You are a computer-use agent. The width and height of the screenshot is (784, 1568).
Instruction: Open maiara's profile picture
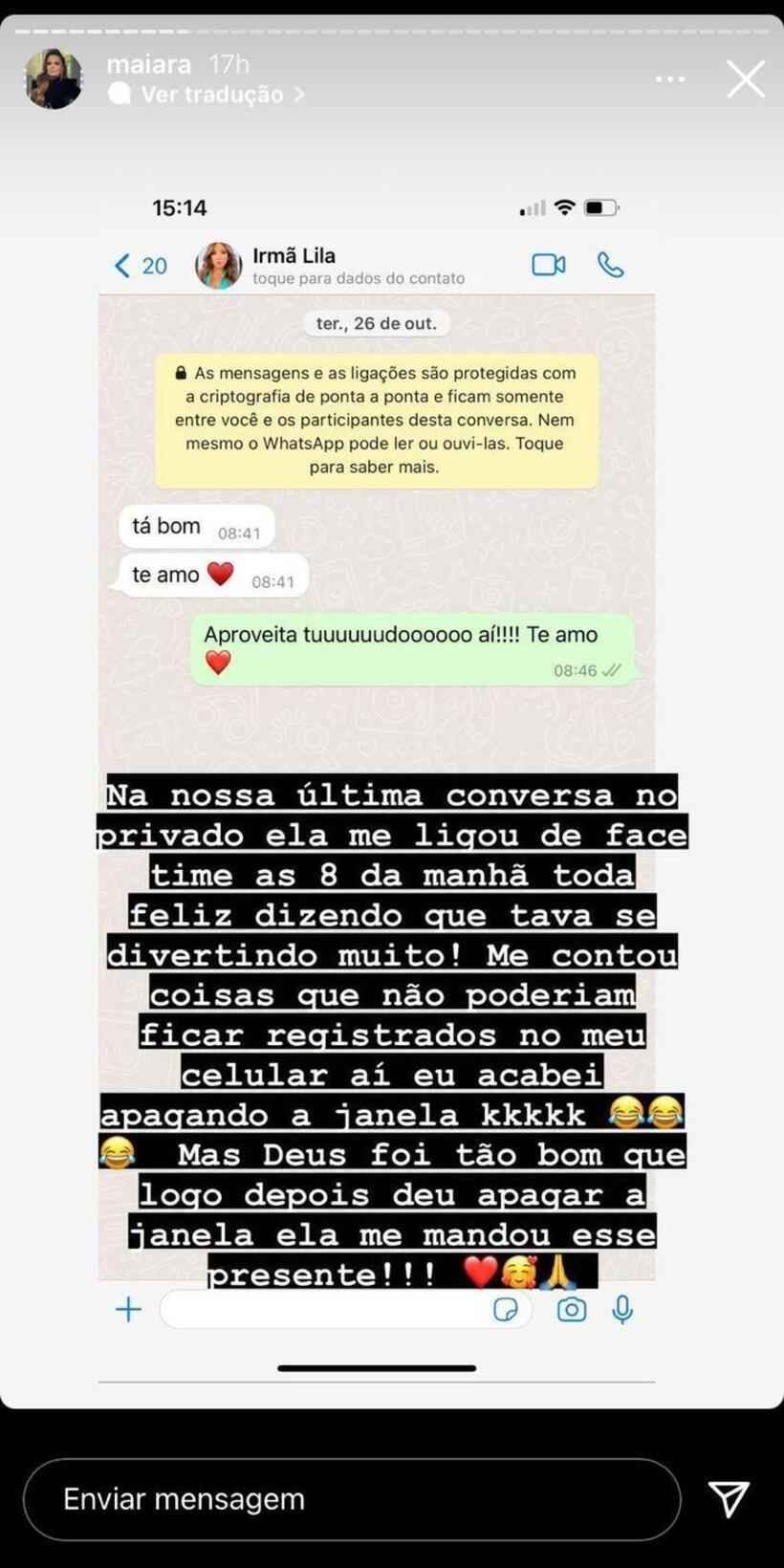click(x=53, y=78)
